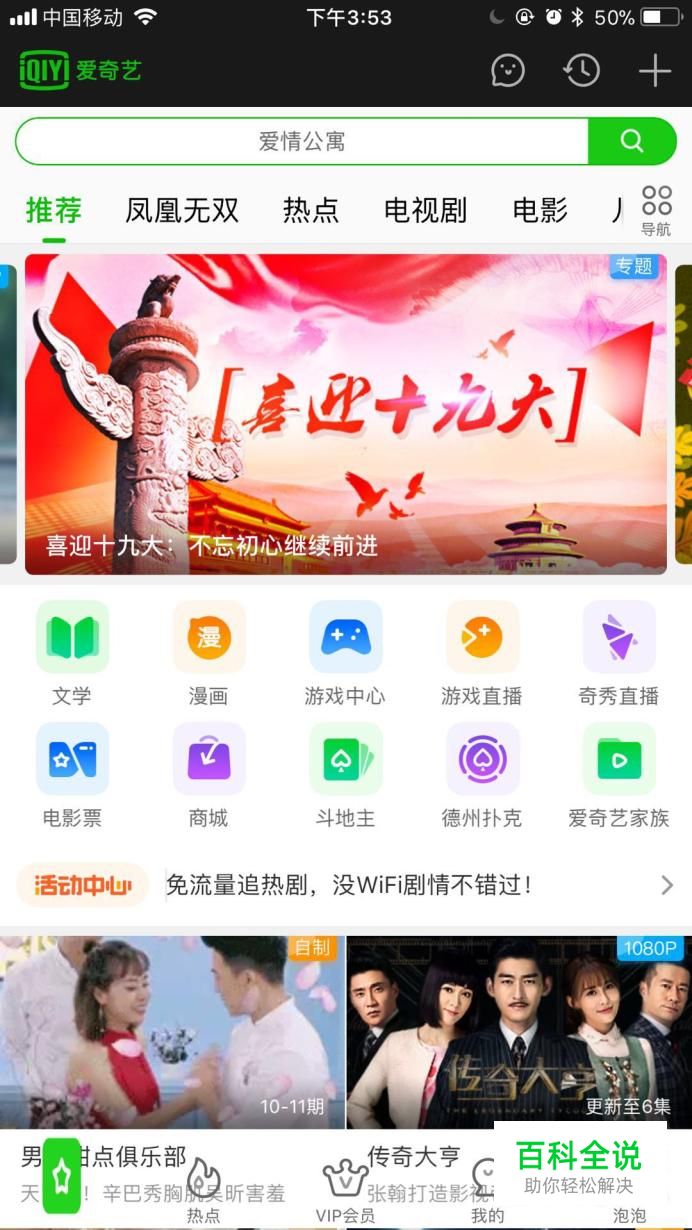Open 游戏中心

point(345,650)
